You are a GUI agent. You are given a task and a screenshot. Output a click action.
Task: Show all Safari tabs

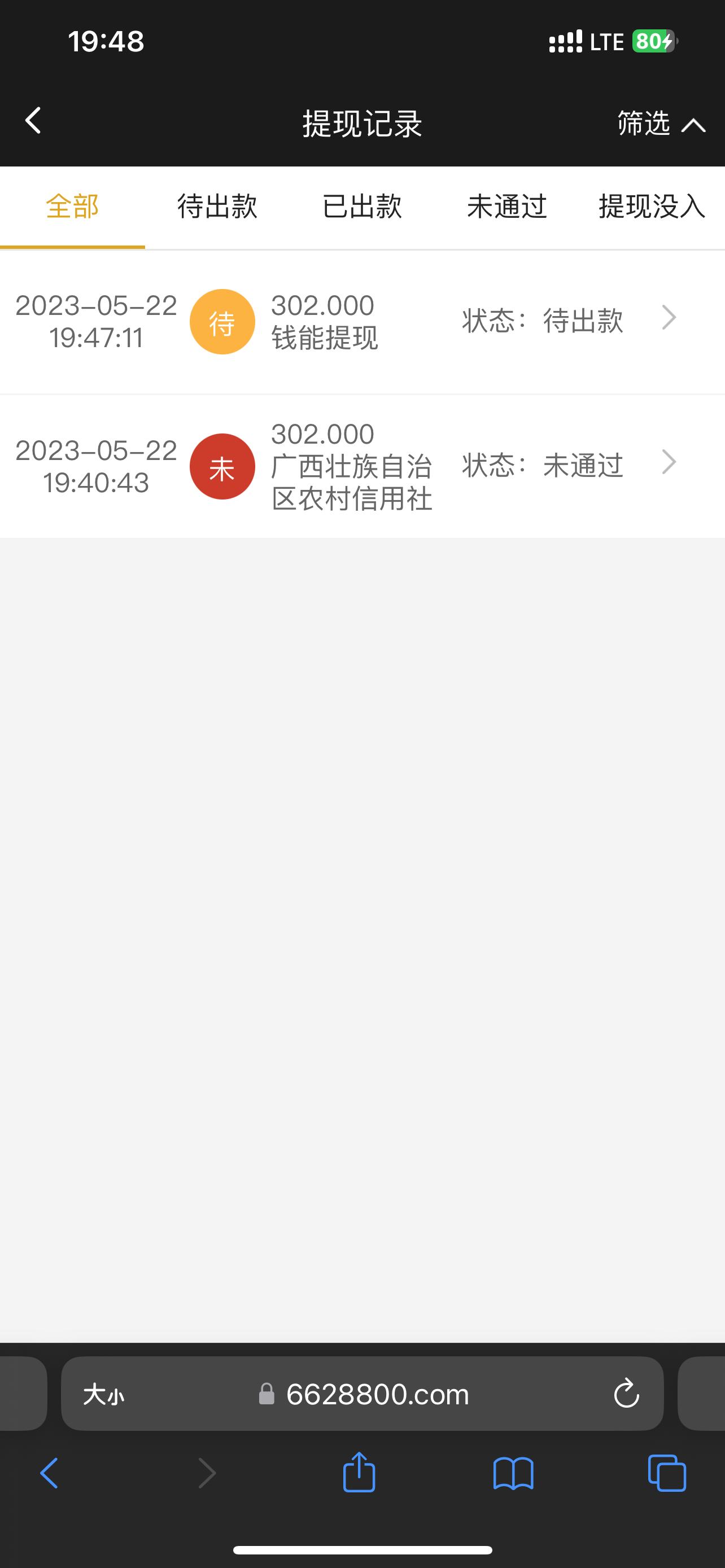667,1473
